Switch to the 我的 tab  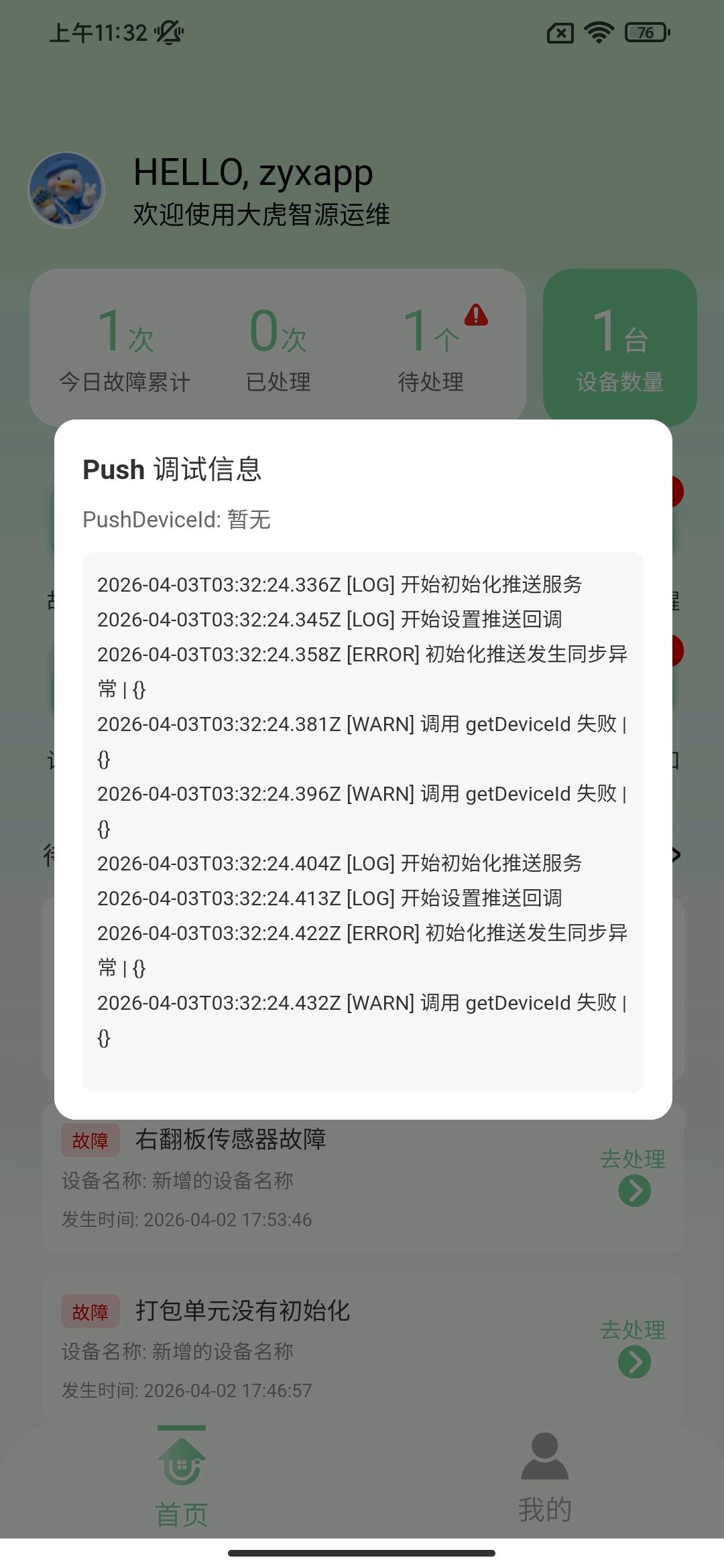click(x=544, y=1478)
